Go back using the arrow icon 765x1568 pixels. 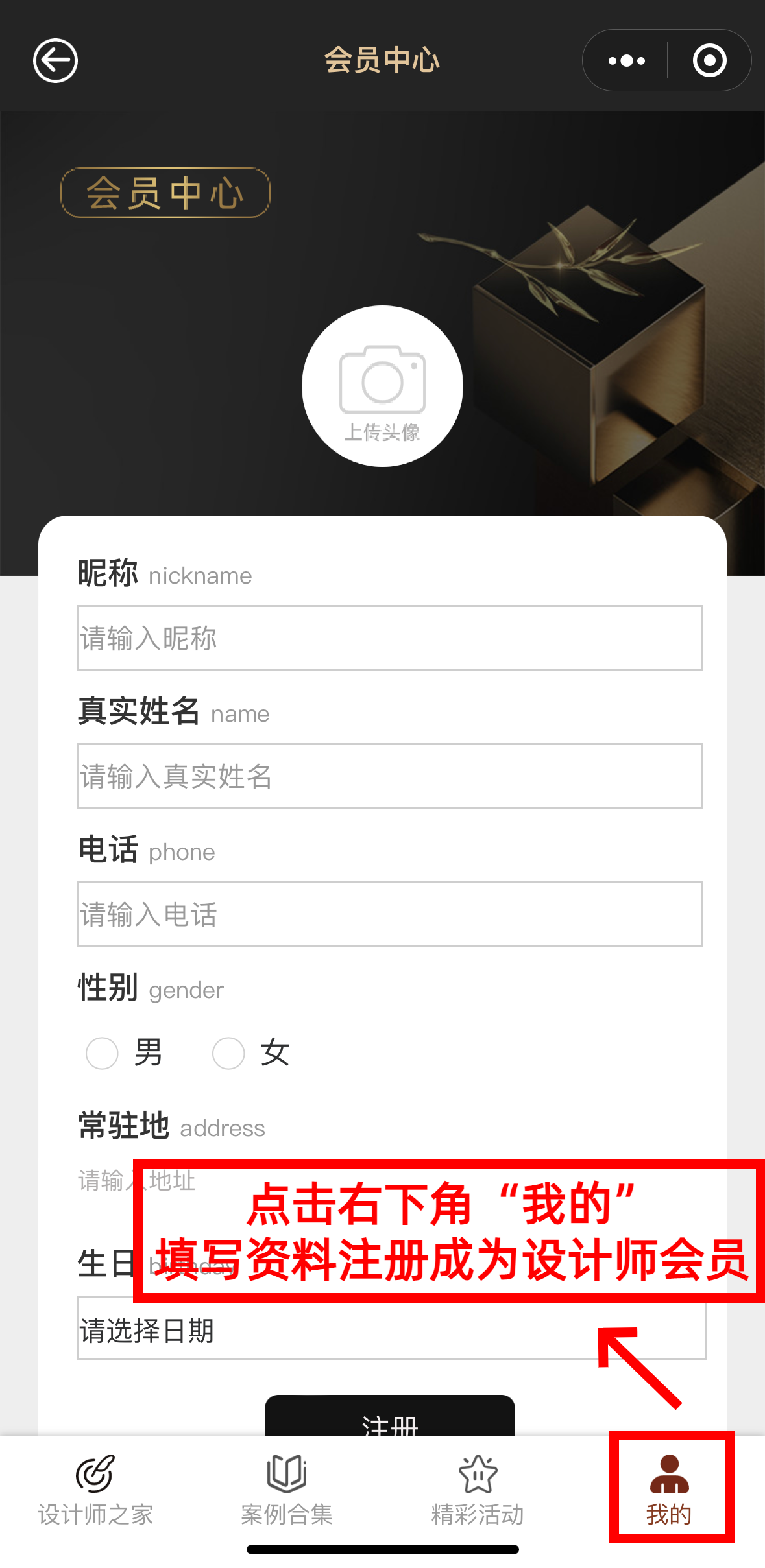[x=55, y=61]
